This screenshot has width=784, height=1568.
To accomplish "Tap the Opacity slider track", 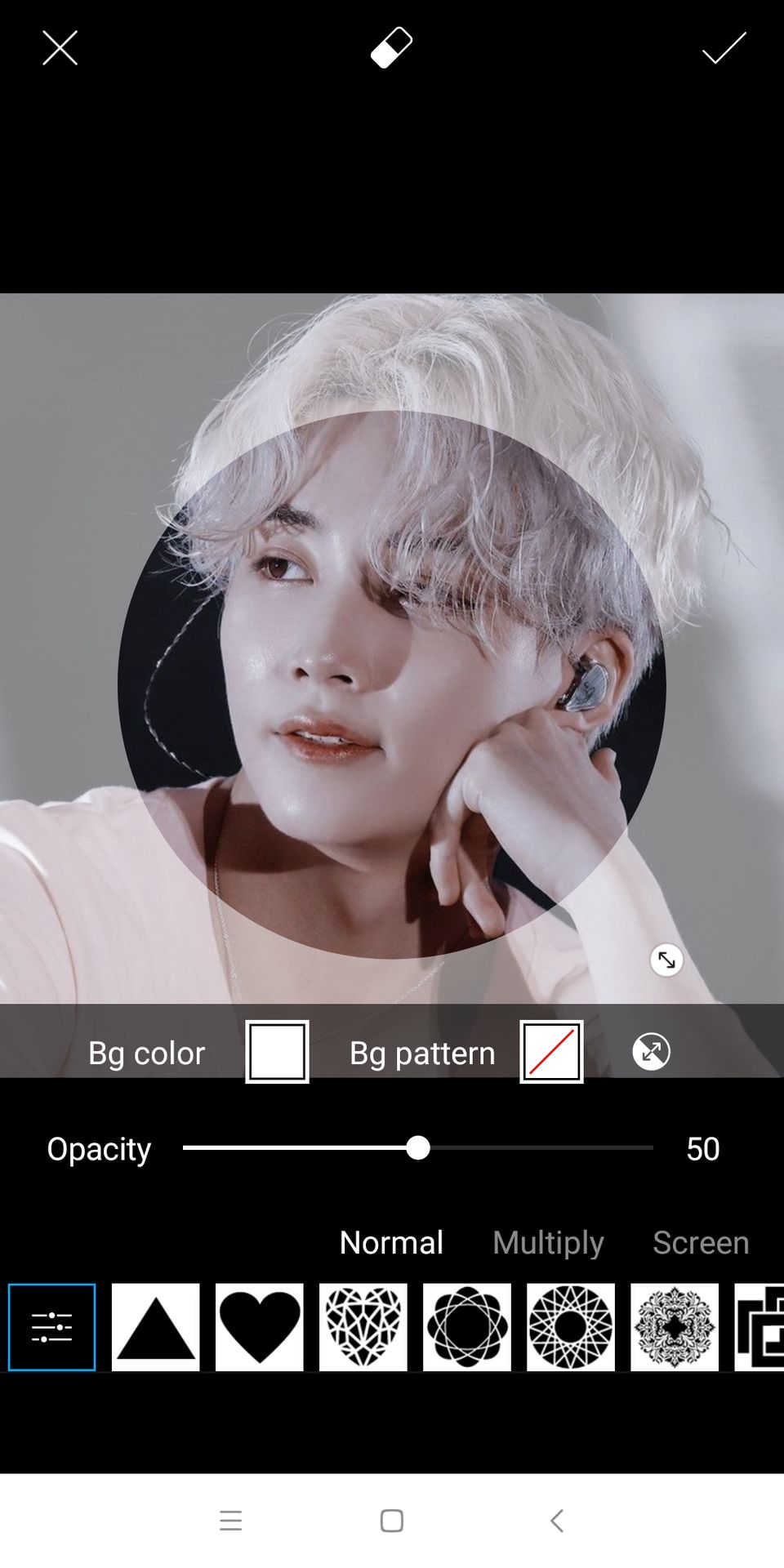I will click(x=531, y=1147).
